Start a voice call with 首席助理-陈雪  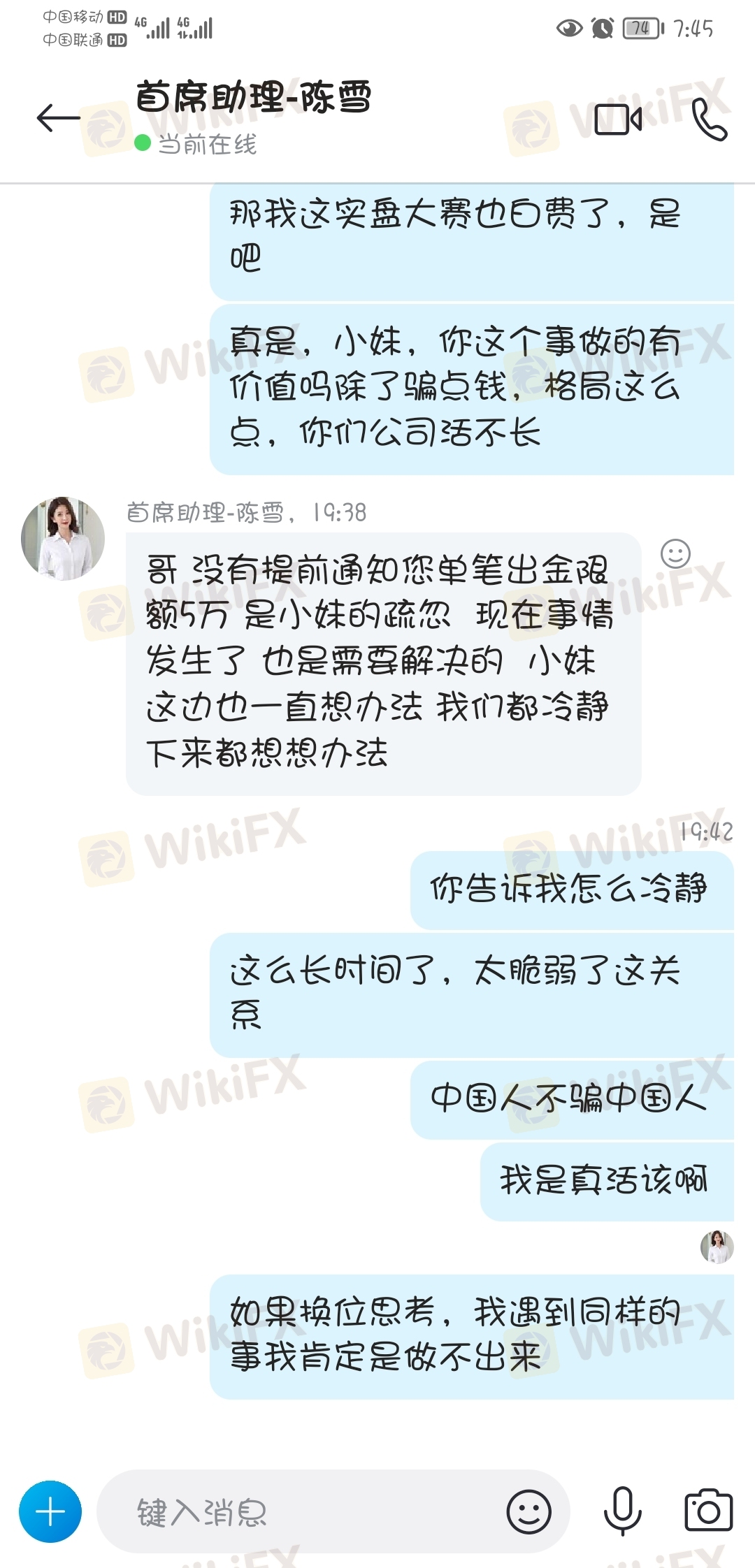point(709,119)
